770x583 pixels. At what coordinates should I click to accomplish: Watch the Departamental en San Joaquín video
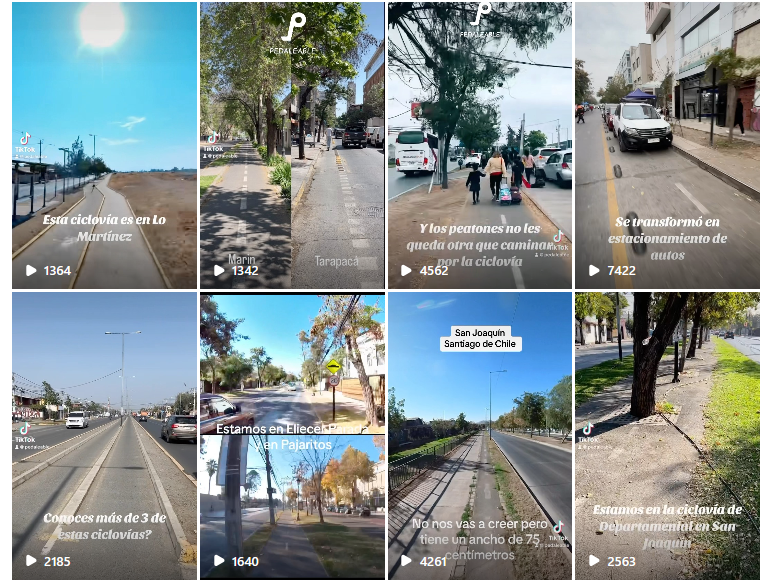coord(667,435)
